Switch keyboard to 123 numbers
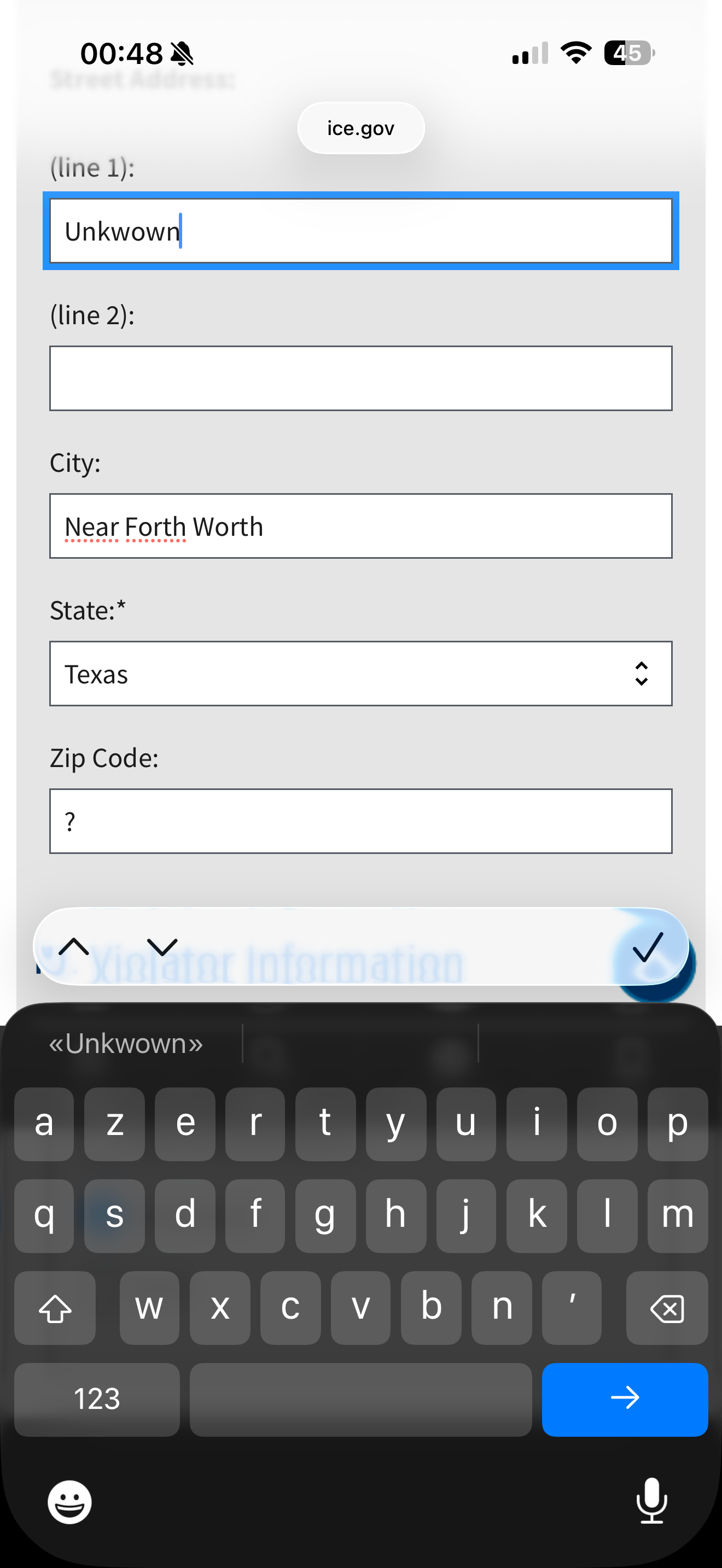722x1568 pixels. [x=97, y=1398]
